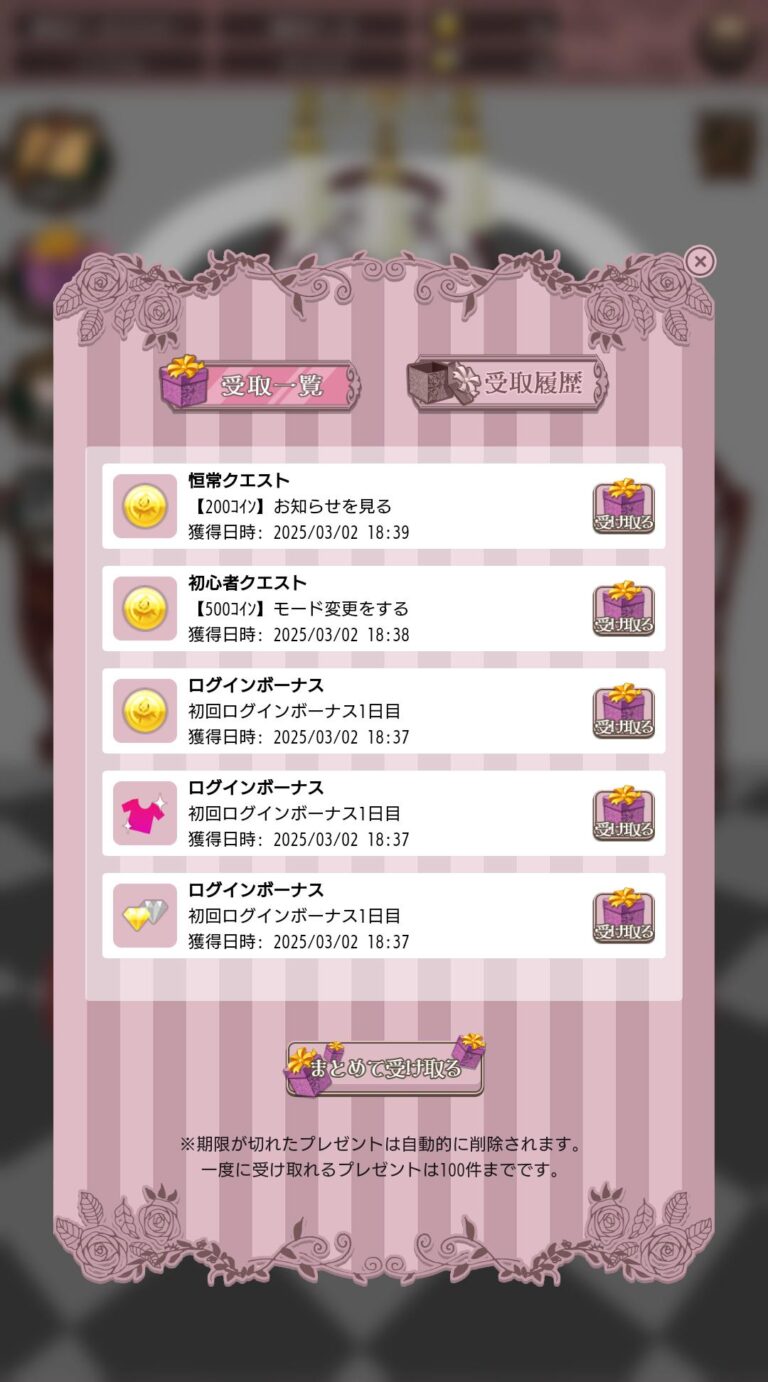This screenshot has height=1382, width=768.
Task: Close the present box dialog
Action: pyautogui.click(x=700, y=262)
